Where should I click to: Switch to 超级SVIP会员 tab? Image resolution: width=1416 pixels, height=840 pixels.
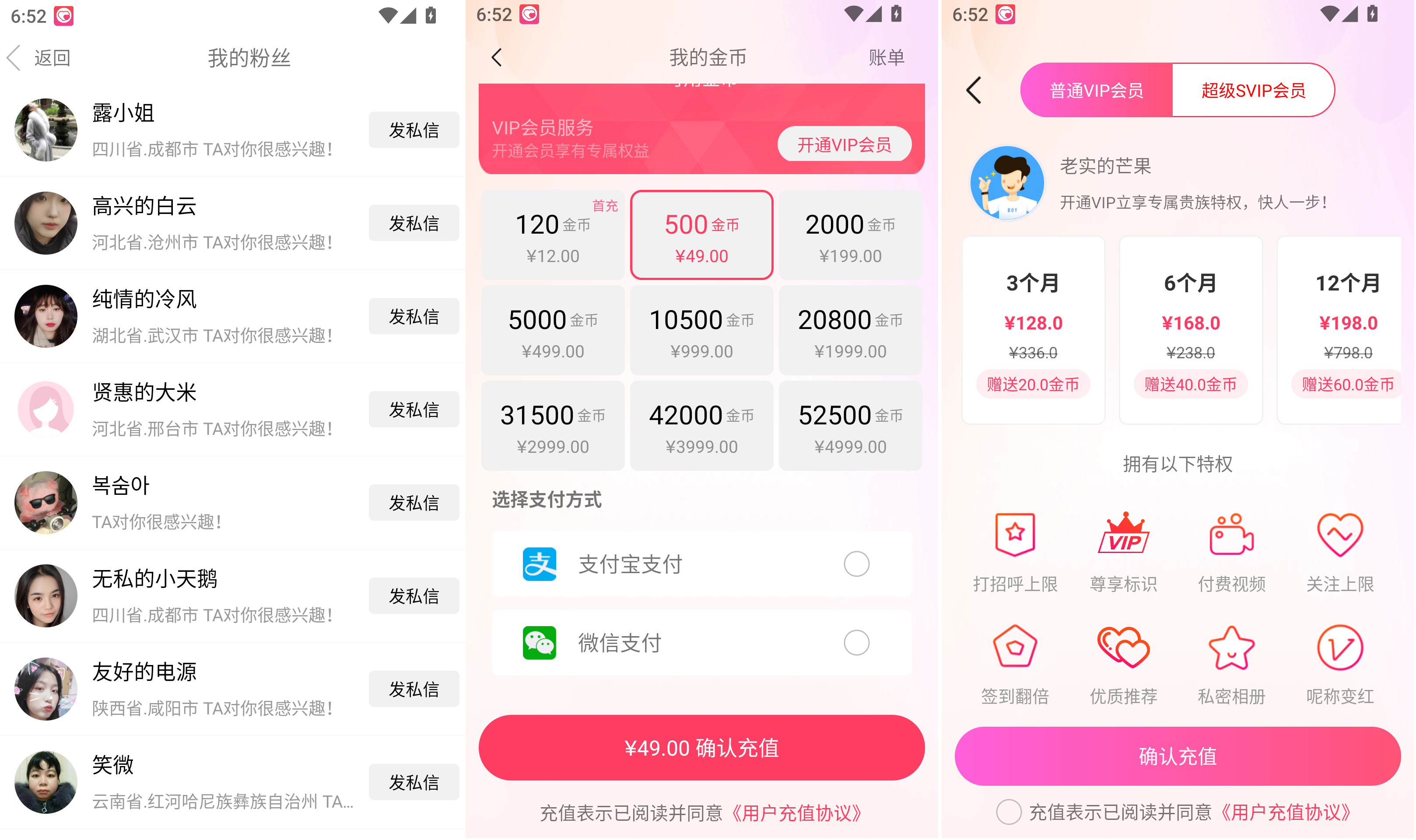(1252, 91)
